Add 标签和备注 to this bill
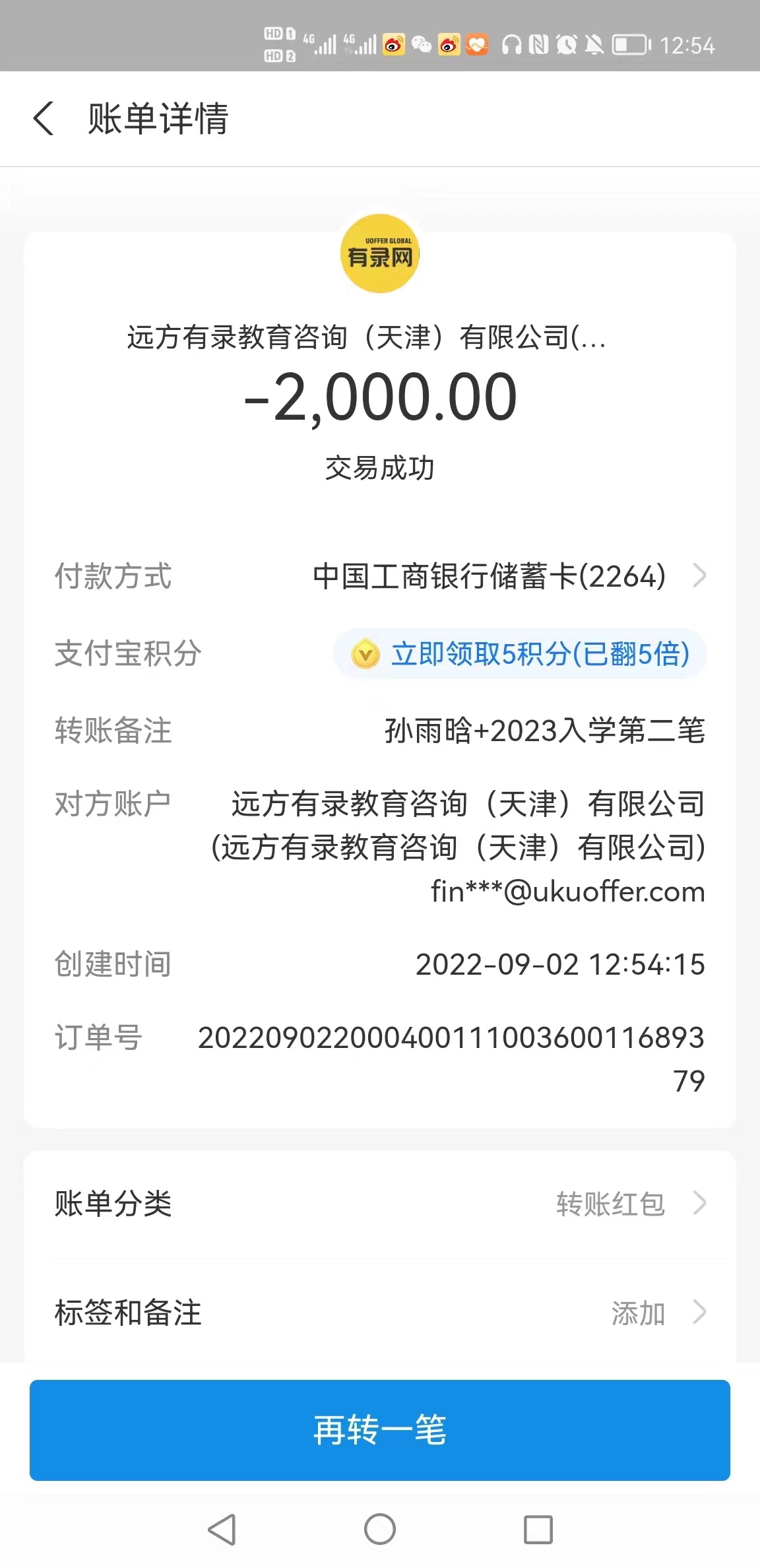 [x=380, y=1313]
